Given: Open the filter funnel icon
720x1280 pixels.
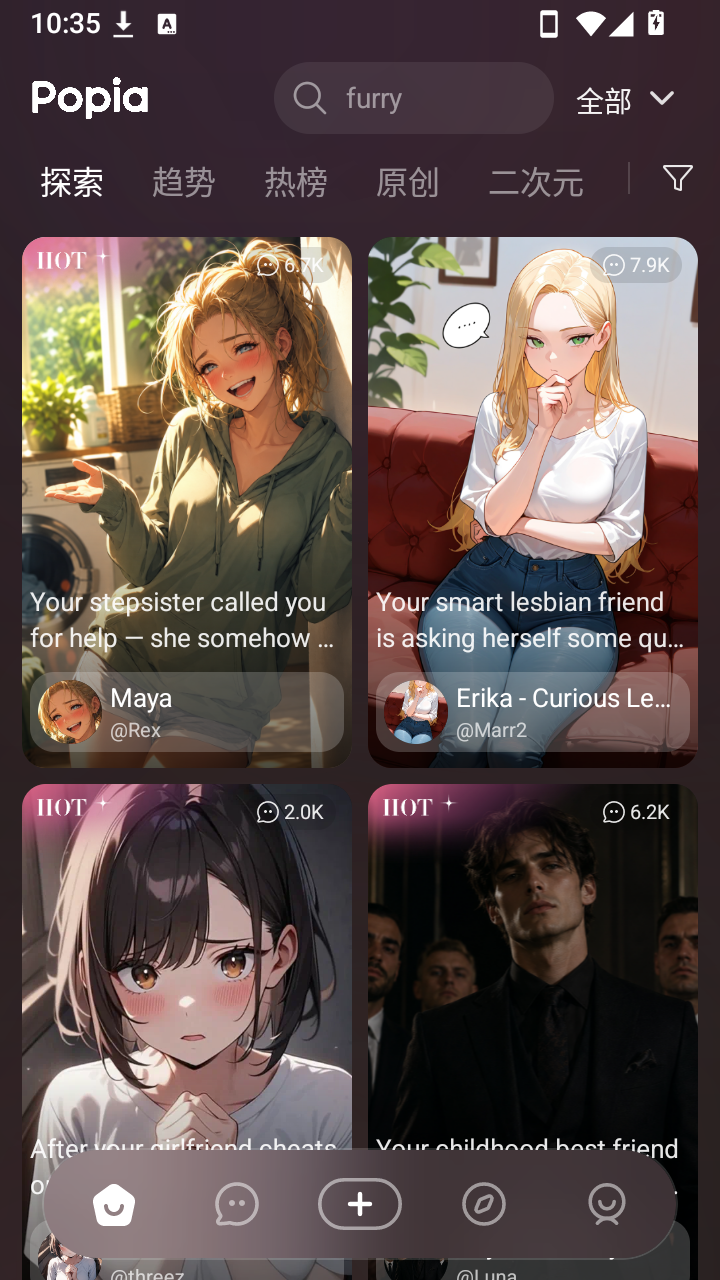Looking at the screenshot, I should tap(678, 178).
